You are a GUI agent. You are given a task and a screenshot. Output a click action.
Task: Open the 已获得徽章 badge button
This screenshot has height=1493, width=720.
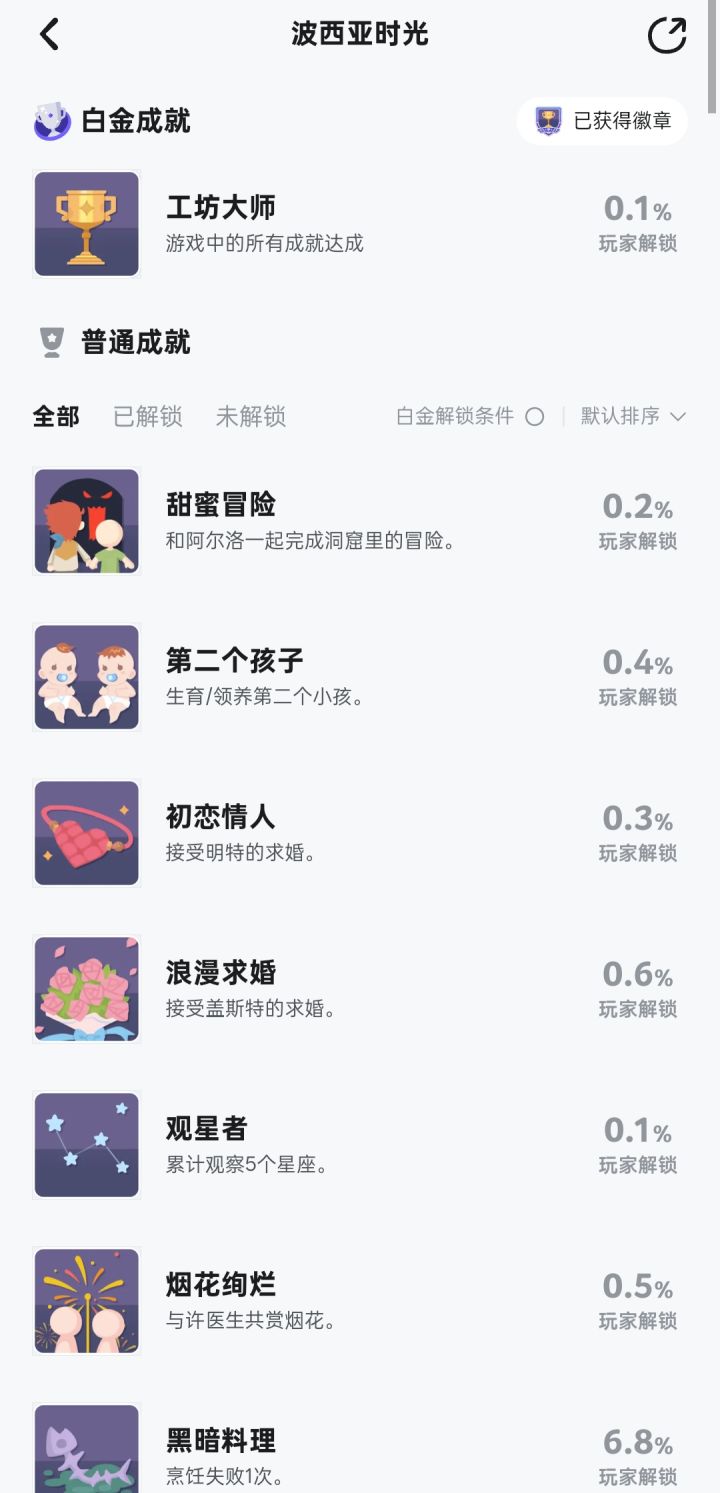click(602, 122)
